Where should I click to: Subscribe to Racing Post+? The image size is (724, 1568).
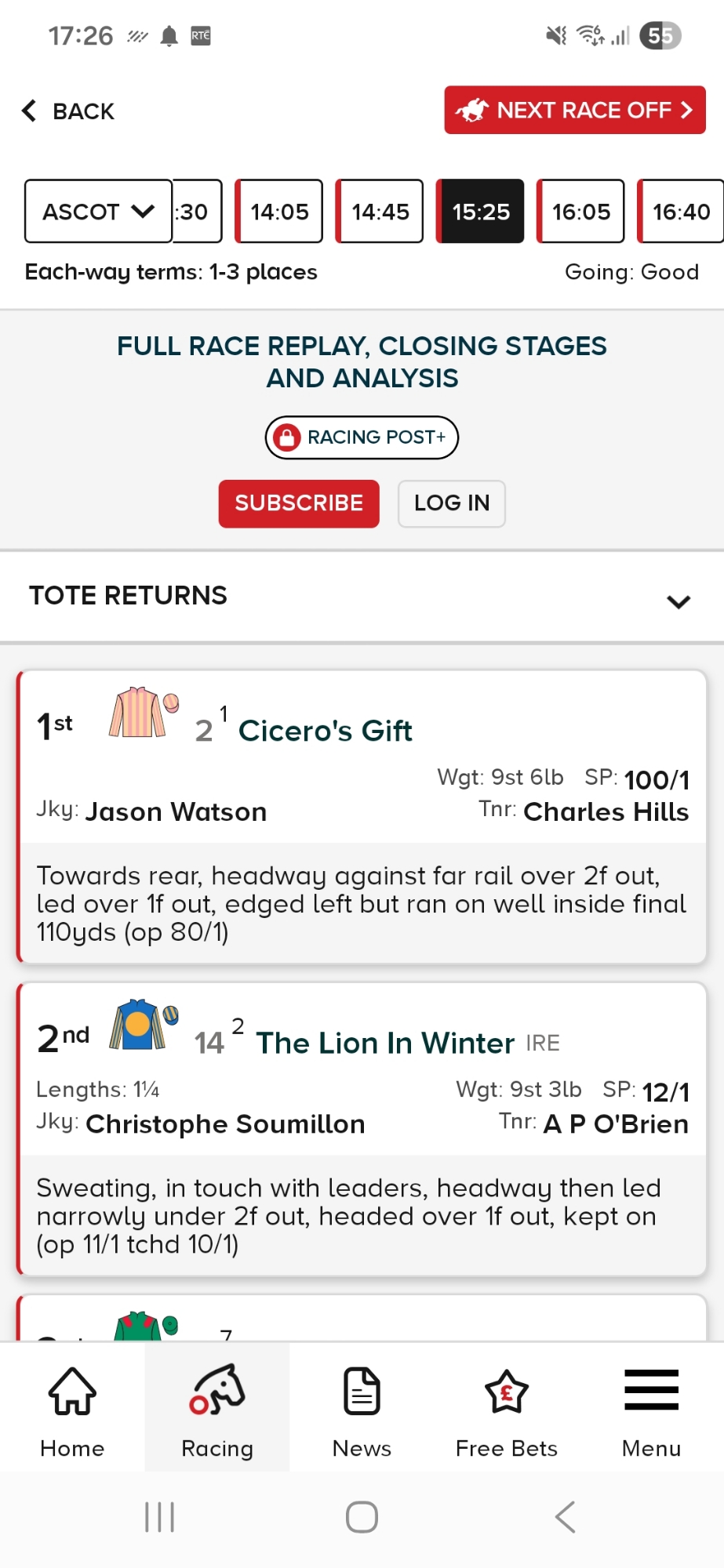click(x=299, y=503)
